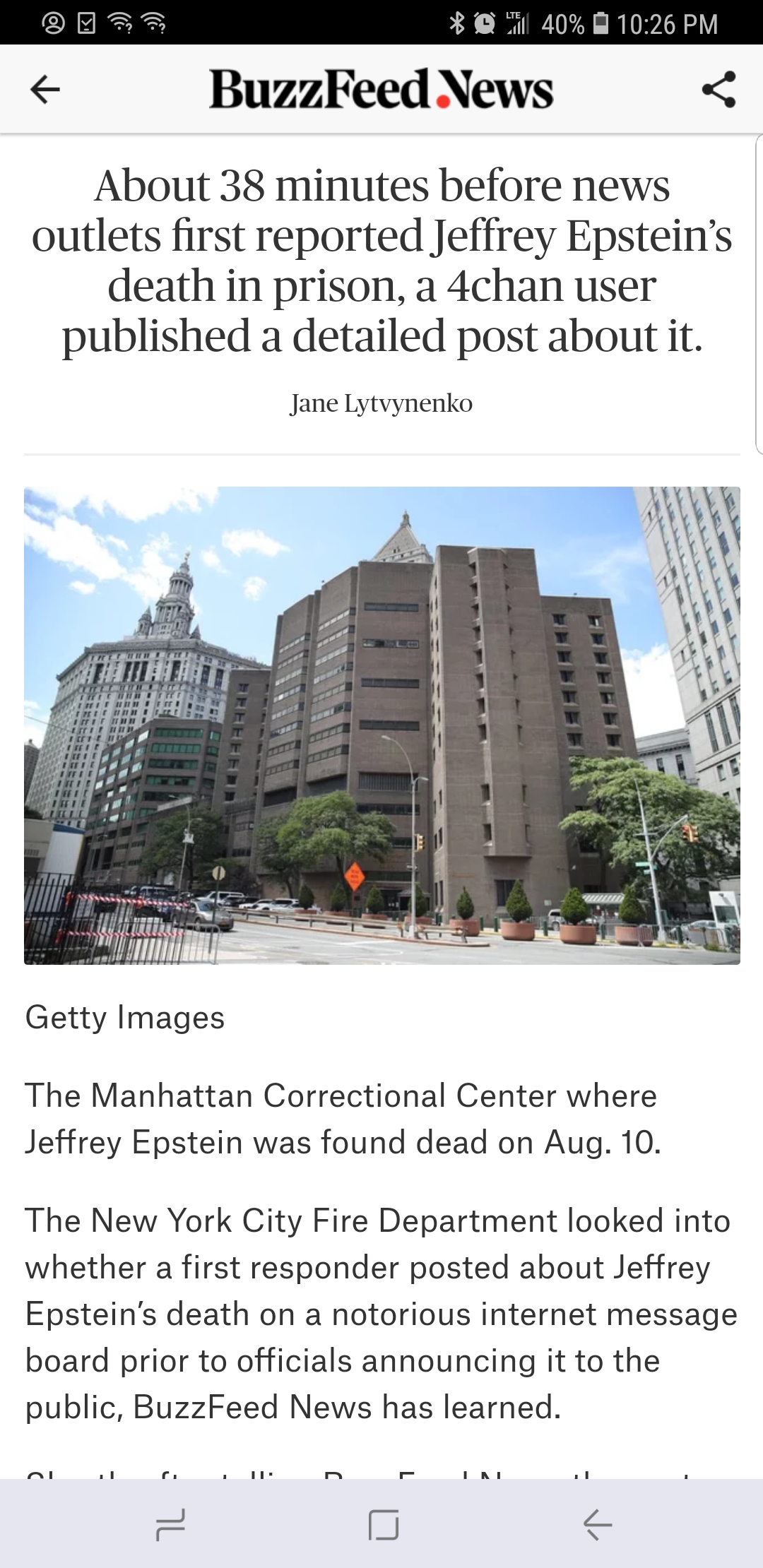Tap the system home button
The image size is (763, 1568).
(x=384, y=1524)
